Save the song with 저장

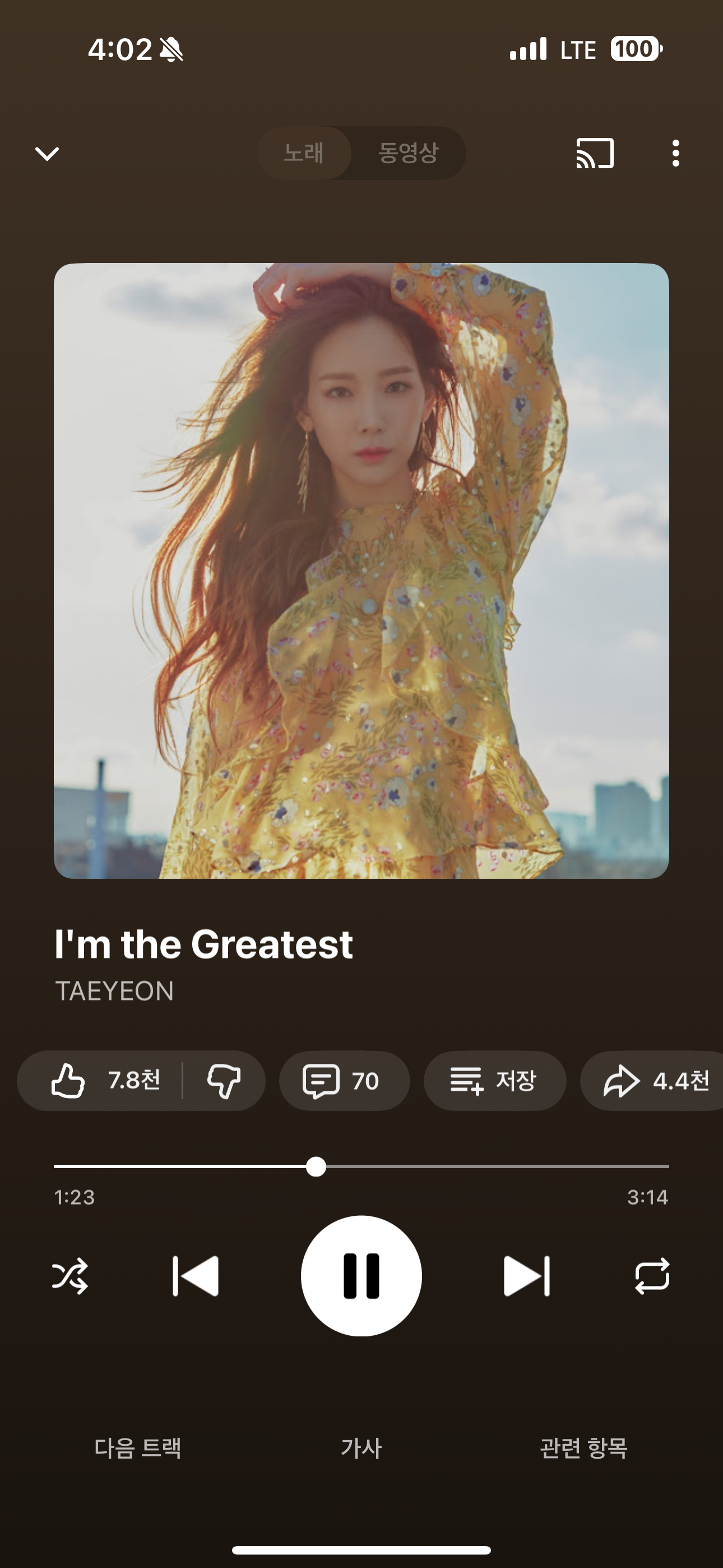pyautogui.click(x=494, y=1081)
